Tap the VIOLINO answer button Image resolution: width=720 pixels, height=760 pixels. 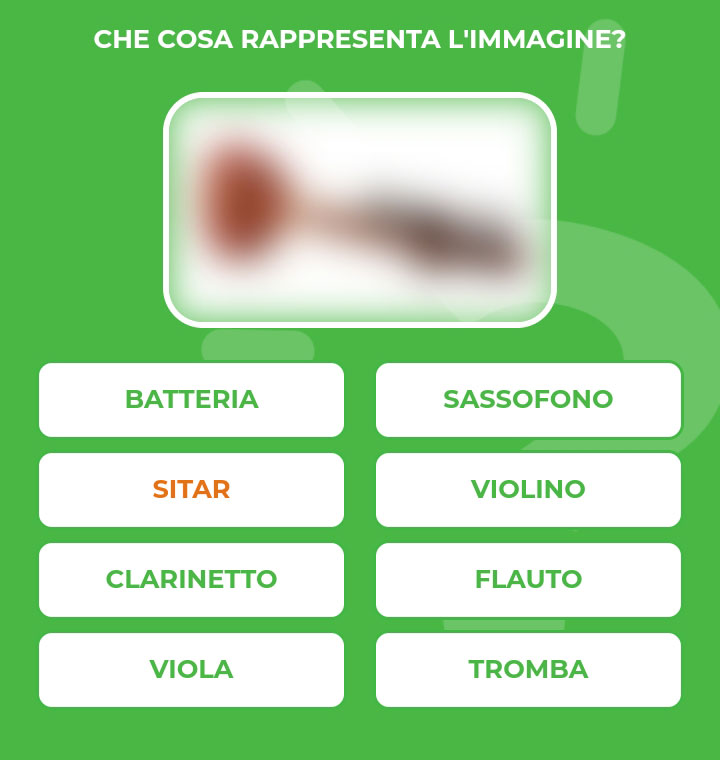pyautogui.click(x=528, y=489)
